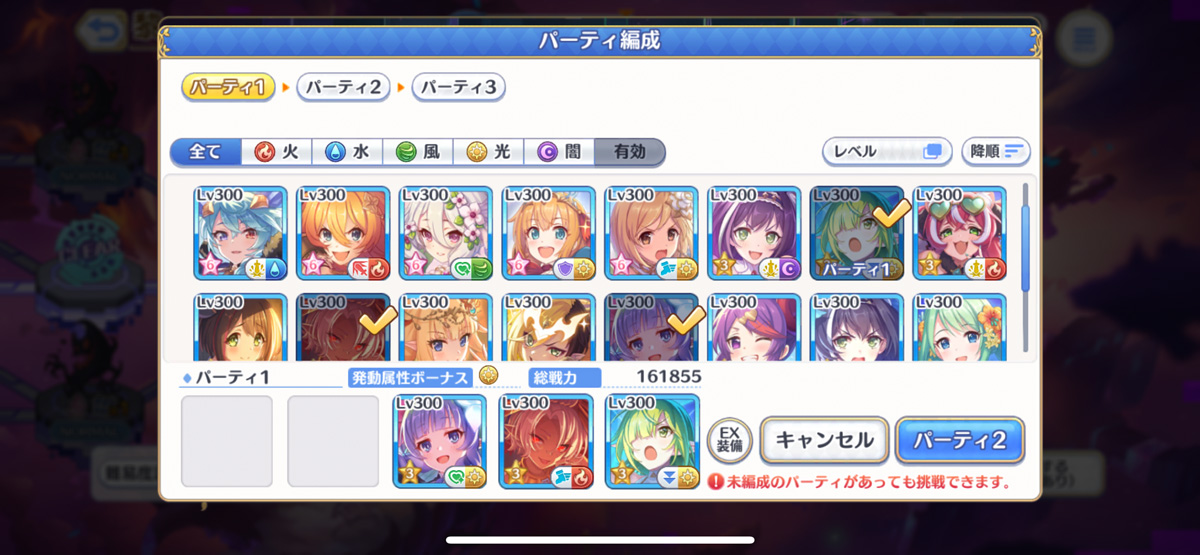This screenshot has width=1200, height=555.
Task: Filter characters by 水 element
Action: pos(347,152)
